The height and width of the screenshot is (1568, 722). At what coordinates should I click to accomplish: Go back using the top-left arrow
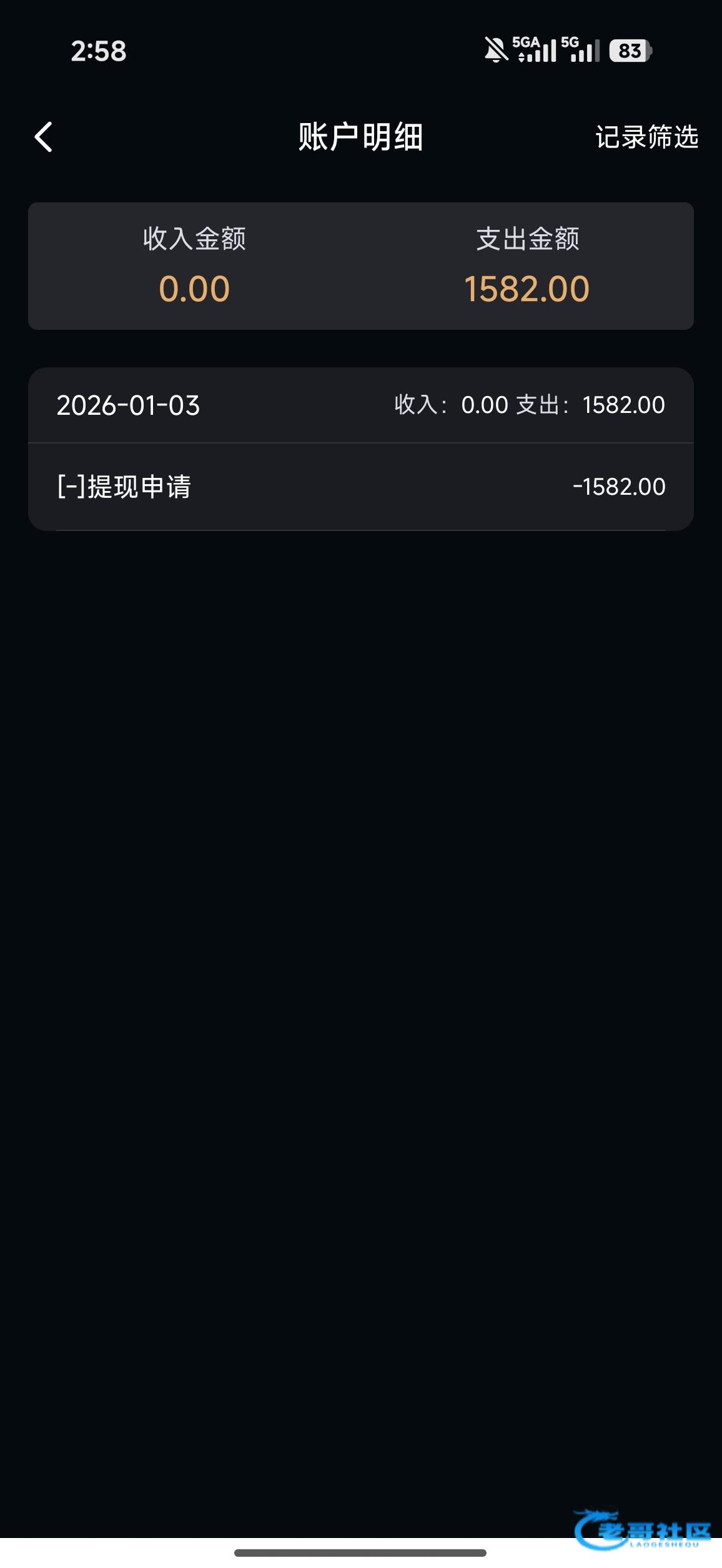pos(43,137)
